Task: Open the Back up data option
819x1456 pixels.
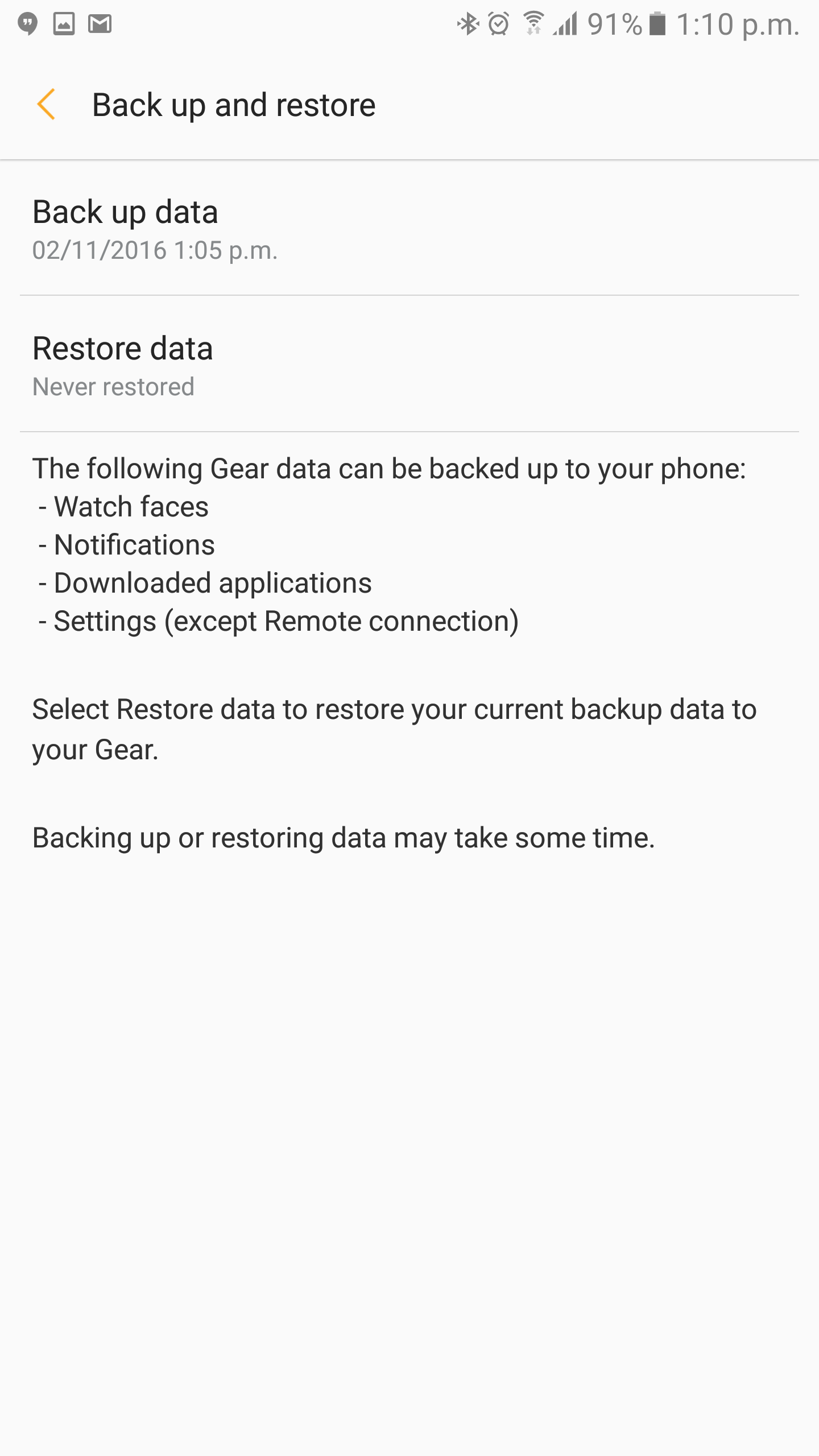Action: (409, 229)
